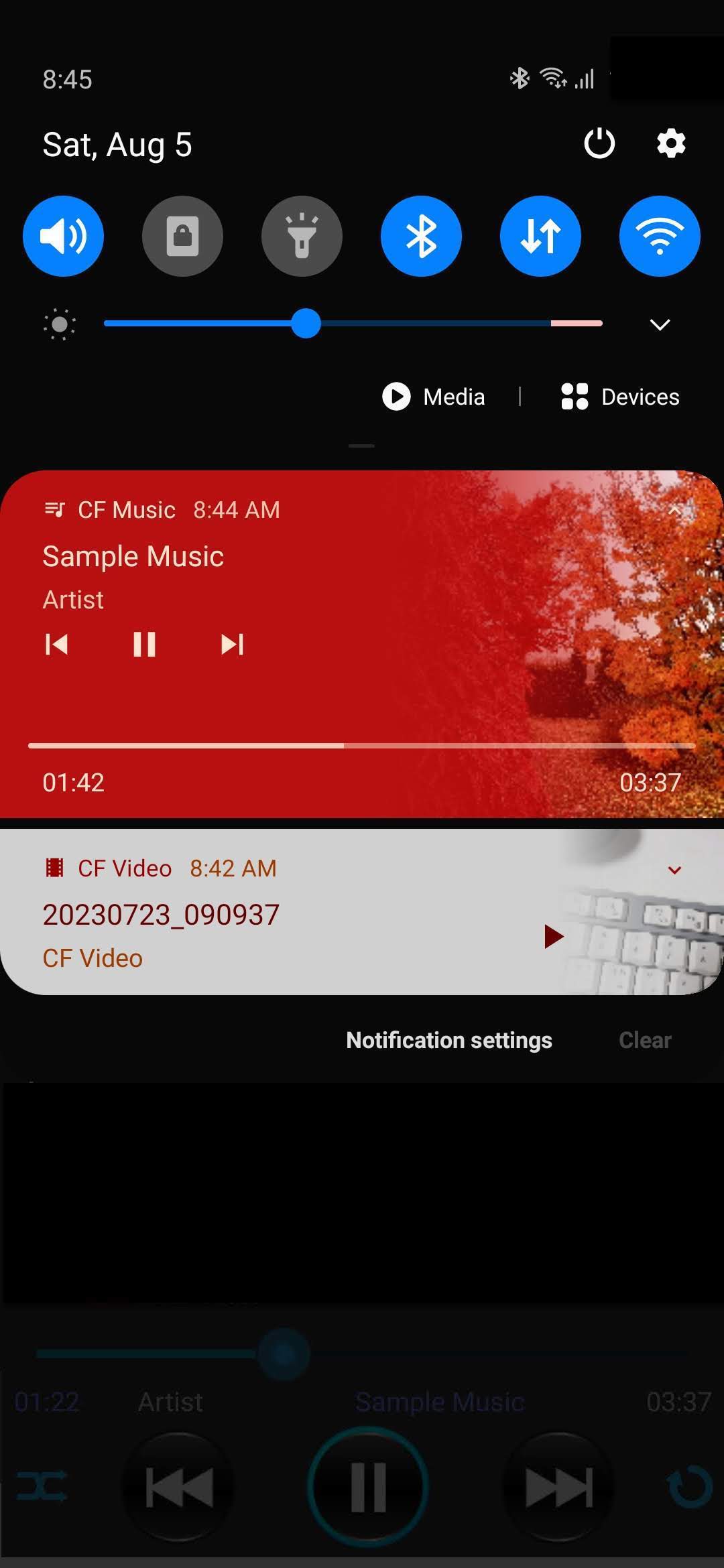The width and height of the screenshot is (724, 1568).
Task: Collapse the CF Music notification
Action: tap(675, 511)
